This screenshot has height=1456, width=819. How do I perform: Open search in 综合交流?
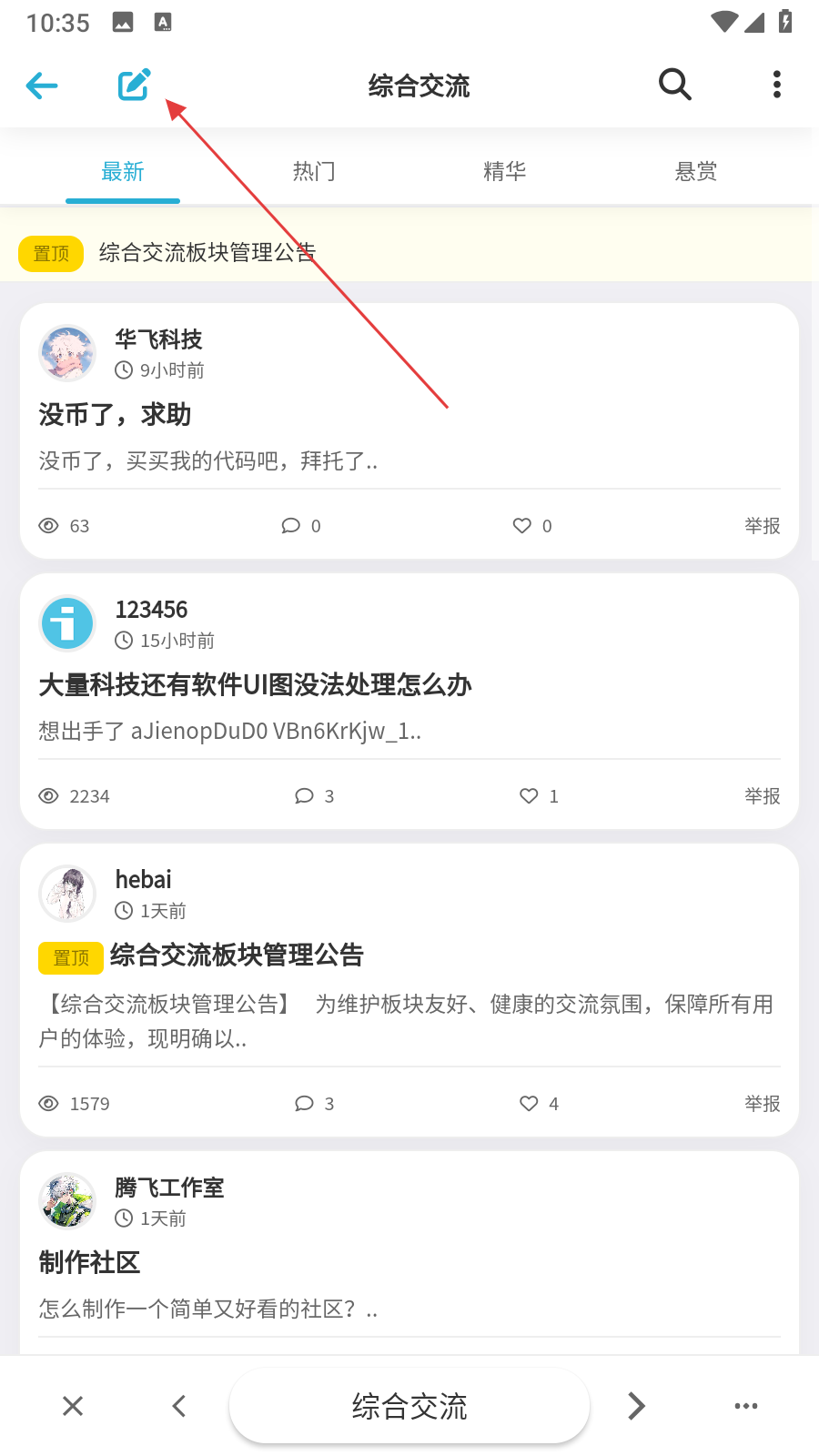tap(674, 85)
